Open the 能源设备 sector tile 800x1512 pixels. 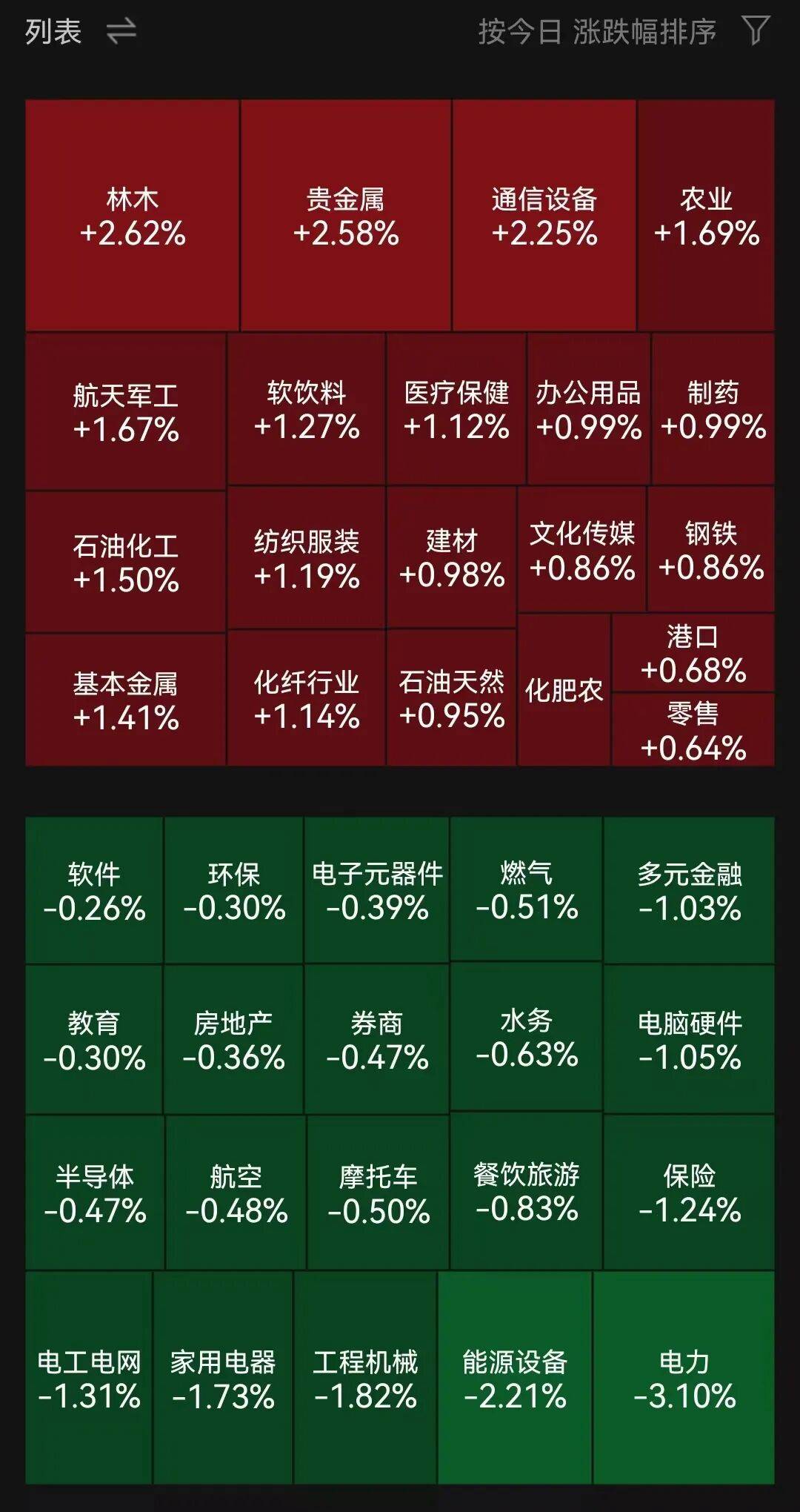point(515,1379)
